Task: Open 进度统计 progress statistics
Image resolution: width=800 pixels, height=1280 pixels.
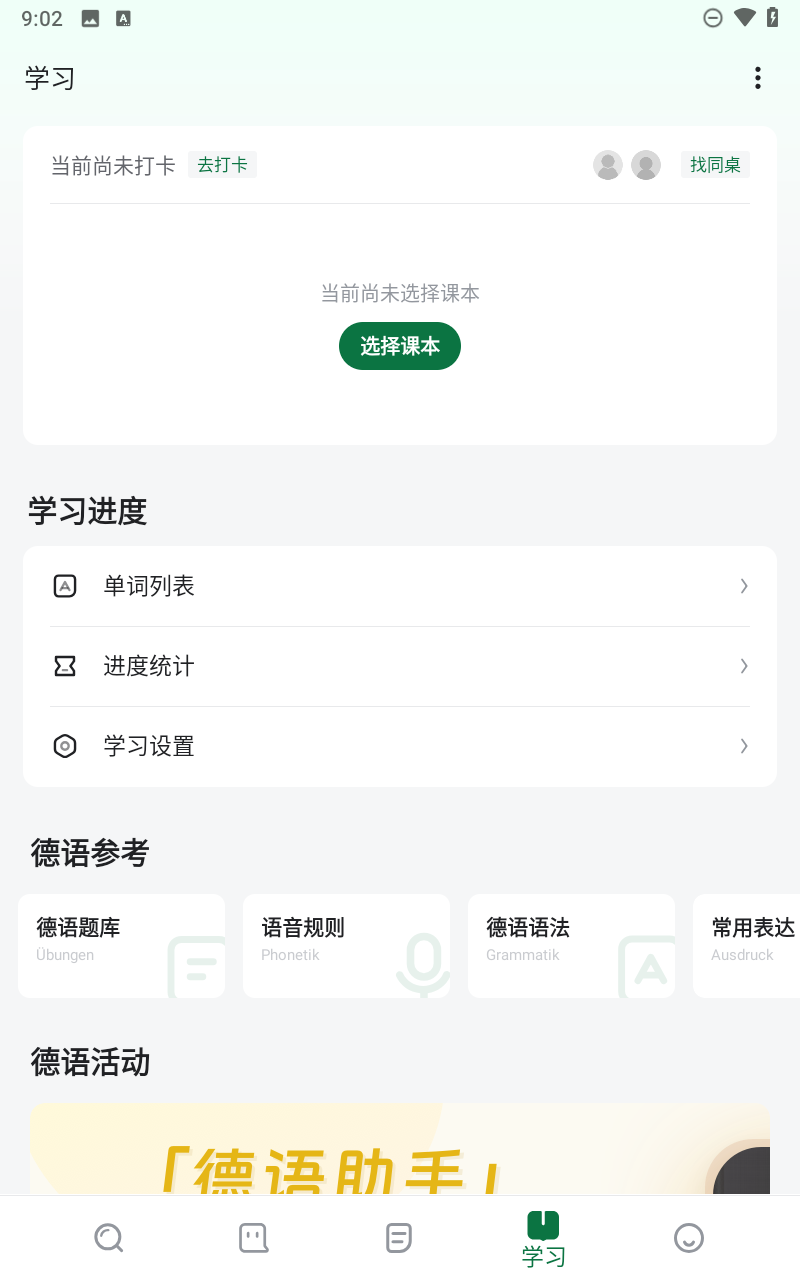Action: pyautogui.click(x=400, y=666)
